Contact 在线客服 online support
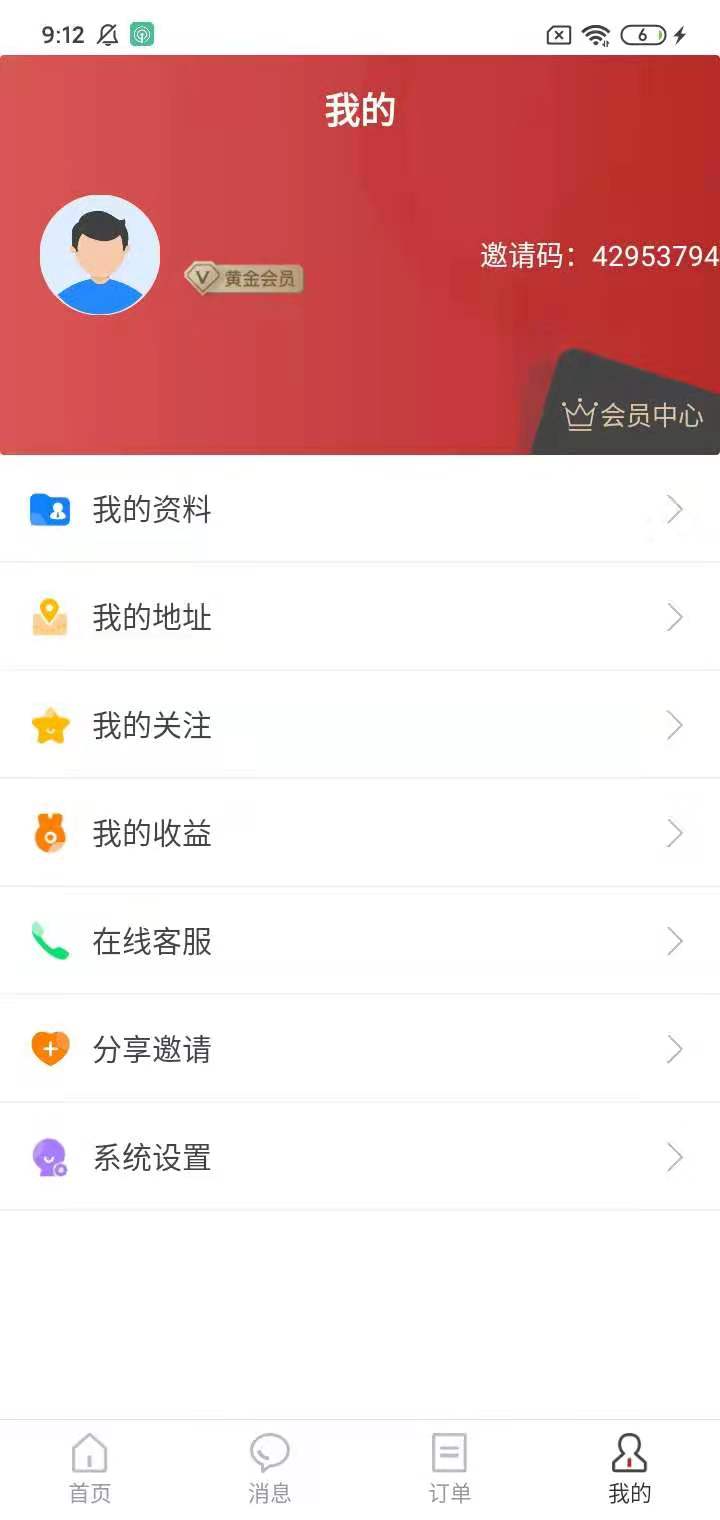The height and width of the screenshot is (1520, 720). (360, 942)
